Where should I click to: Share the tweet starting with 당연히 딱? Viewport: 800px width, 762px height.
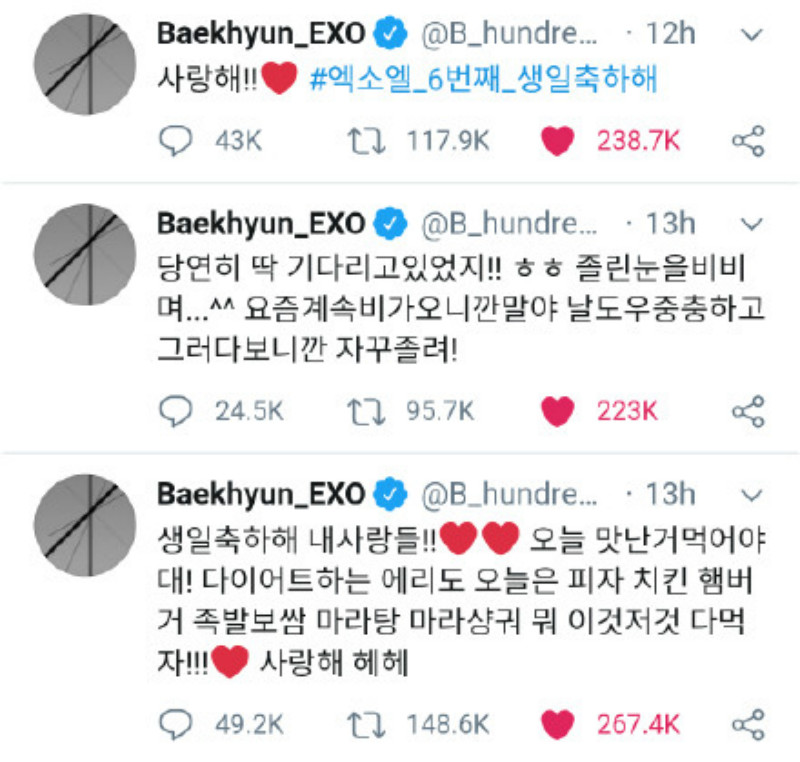click(748, 410)
